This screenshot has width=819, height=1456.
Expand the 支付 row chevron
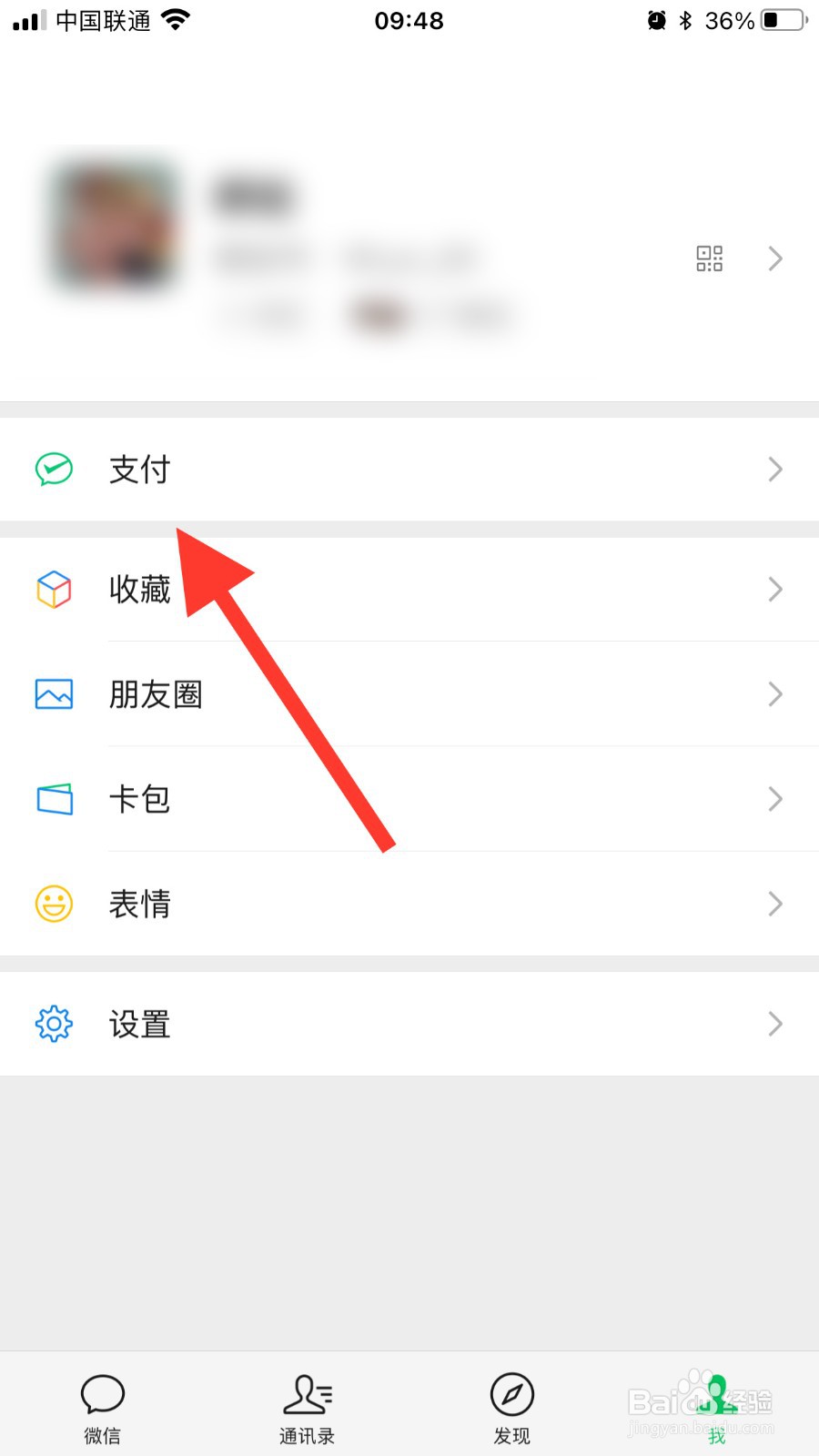pos(774,469)
